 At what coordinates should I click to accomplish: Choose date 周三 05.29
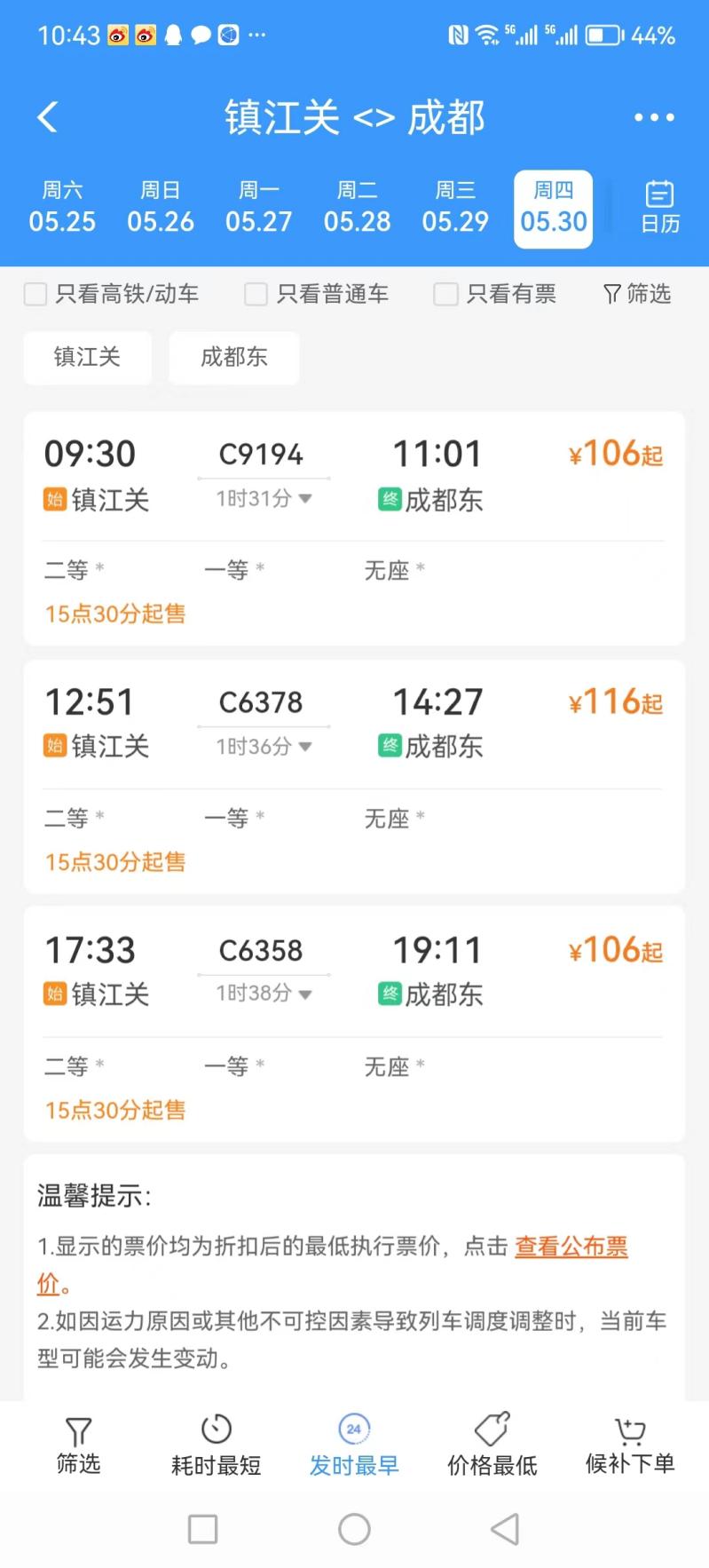[455, 208]
